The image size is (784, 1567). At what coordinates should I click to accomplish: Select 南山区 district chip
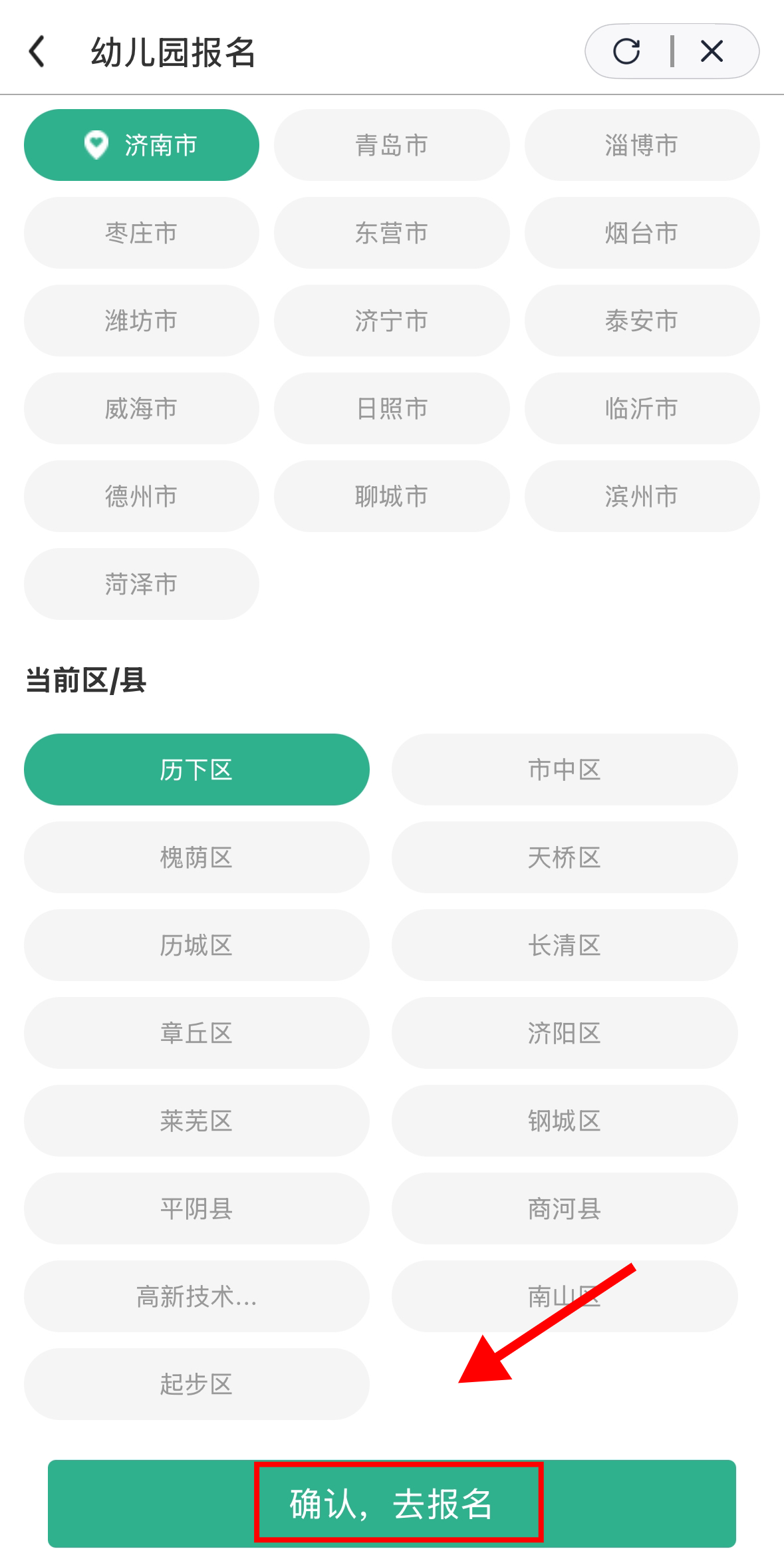click(565, 1296)
